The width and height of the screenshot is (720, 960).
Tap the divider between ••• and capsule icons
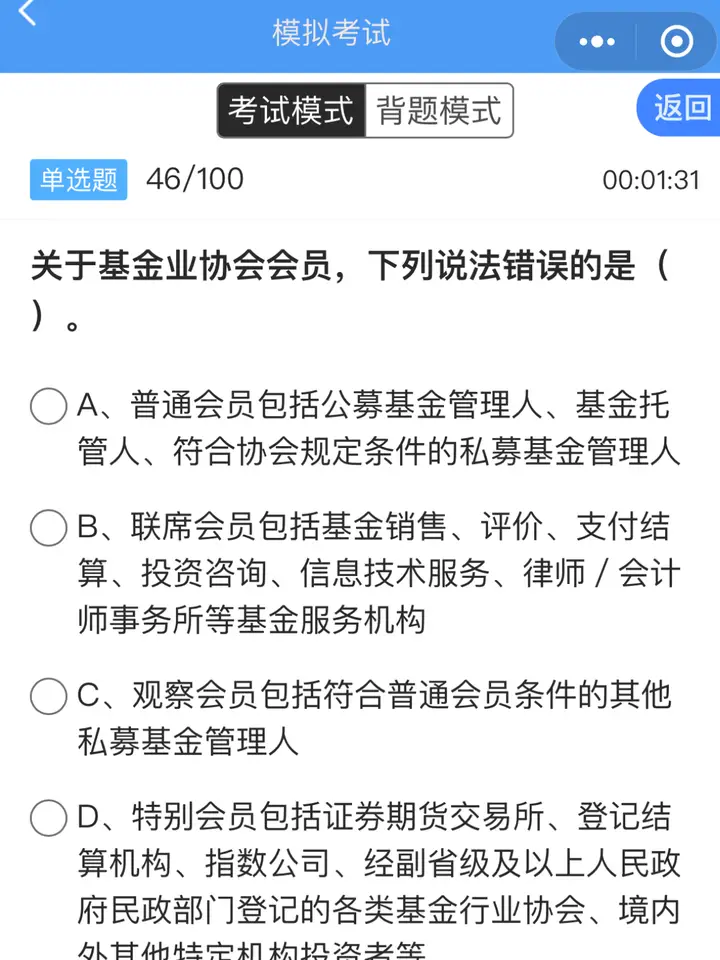coord(637,42)
